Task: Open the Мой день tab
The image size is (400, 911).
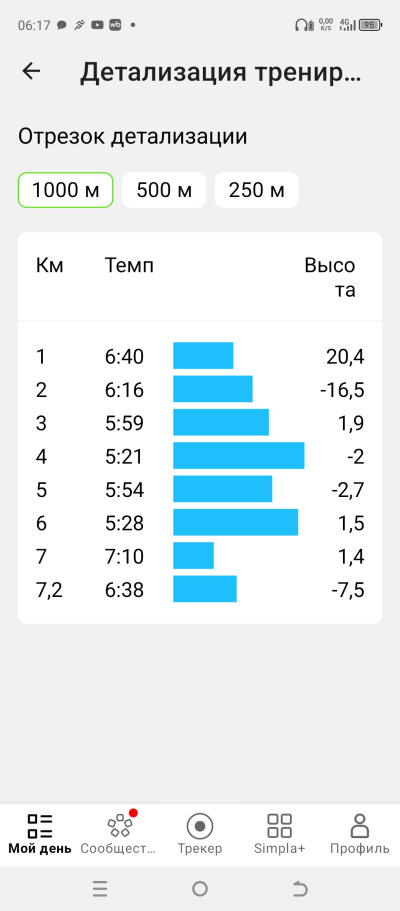Action: (x=40, y=834)
